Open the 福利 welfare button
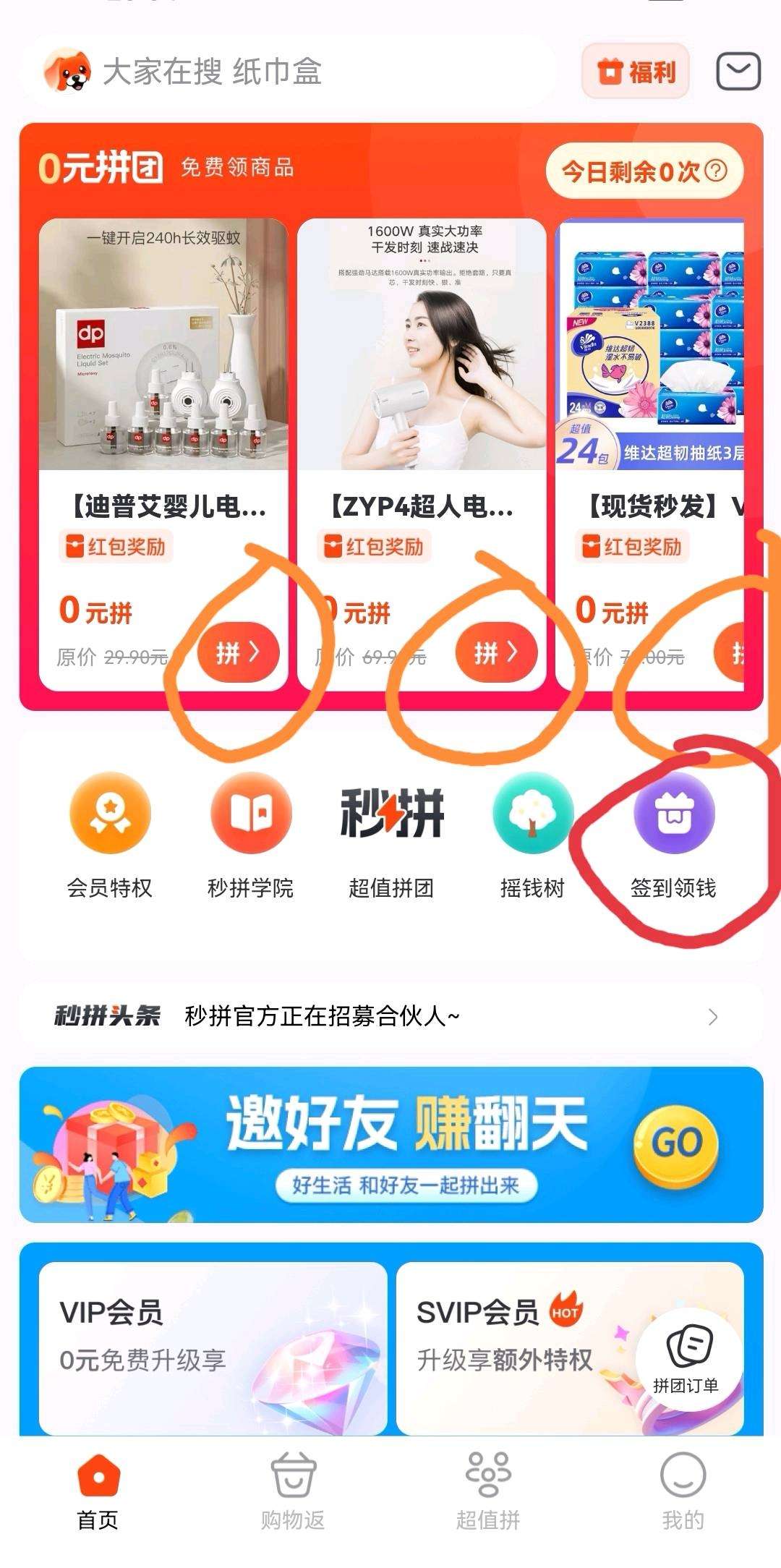Image resolution: width=781 pixels, height=1568 pixels. pos(636,72)
